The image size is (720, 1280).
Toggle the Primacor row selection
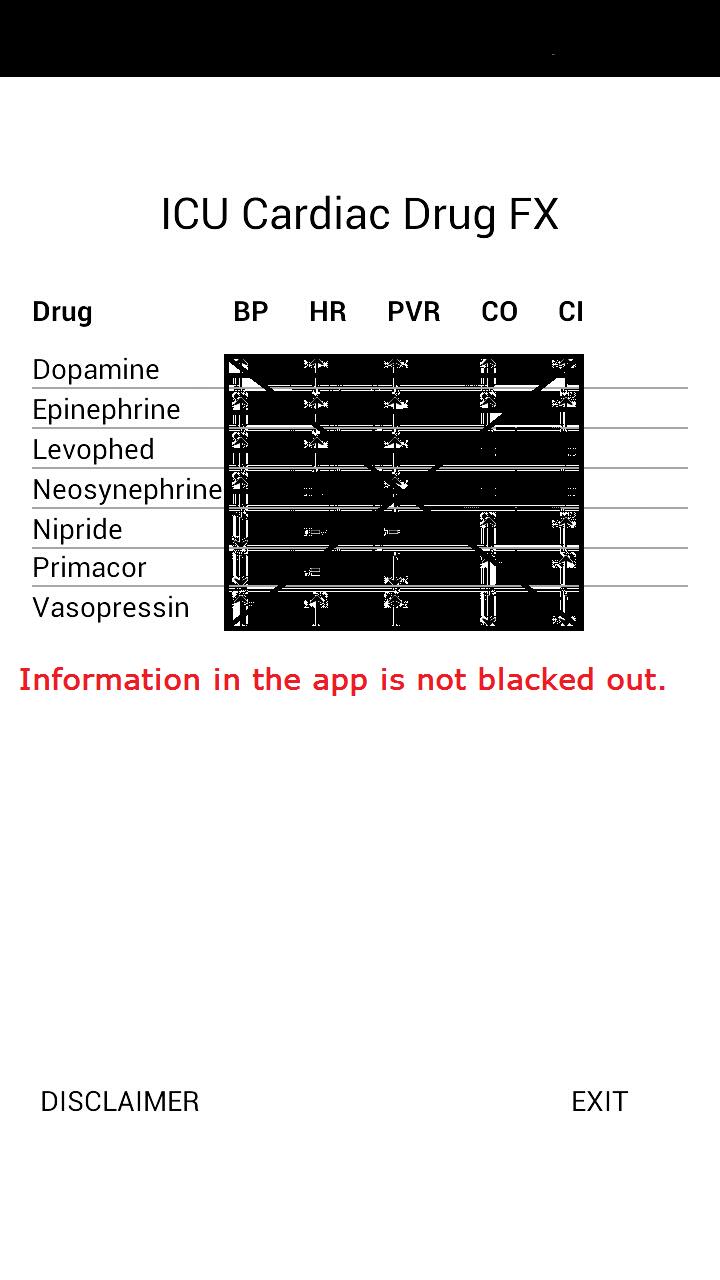coord(88,567)
